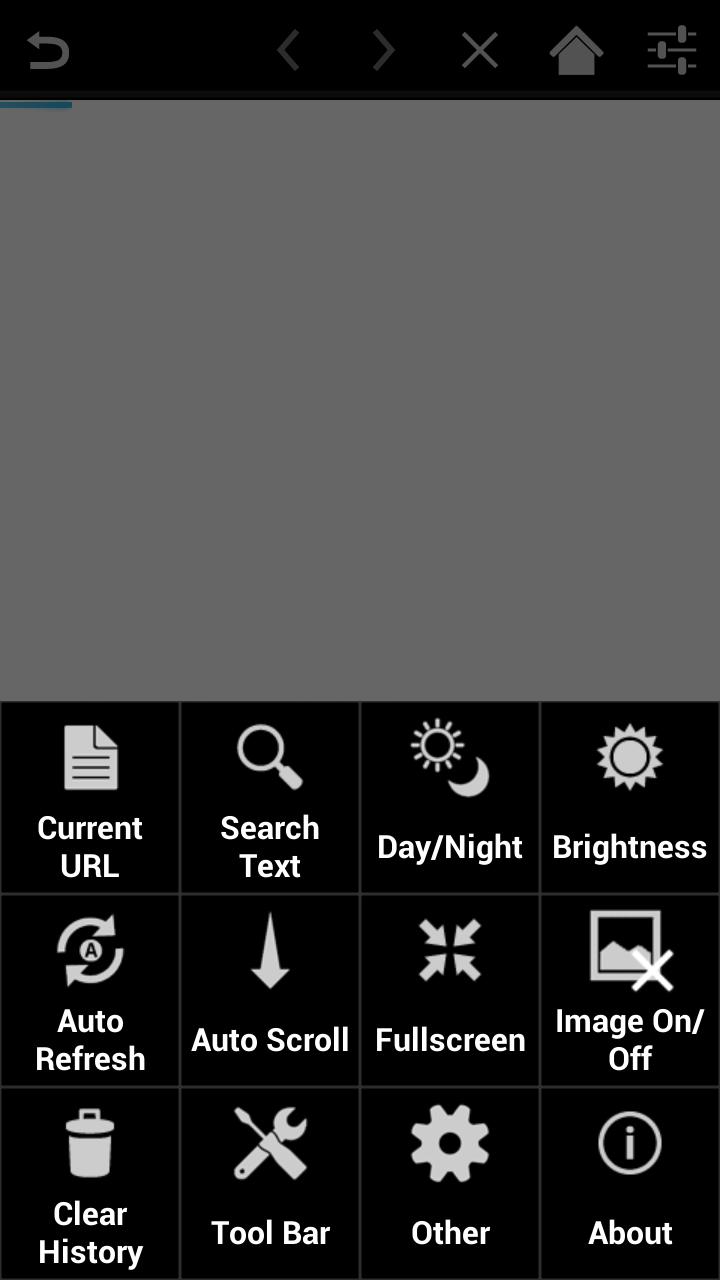Enable Auto Refresh
Screen dimensions: 720x1280
90,991
